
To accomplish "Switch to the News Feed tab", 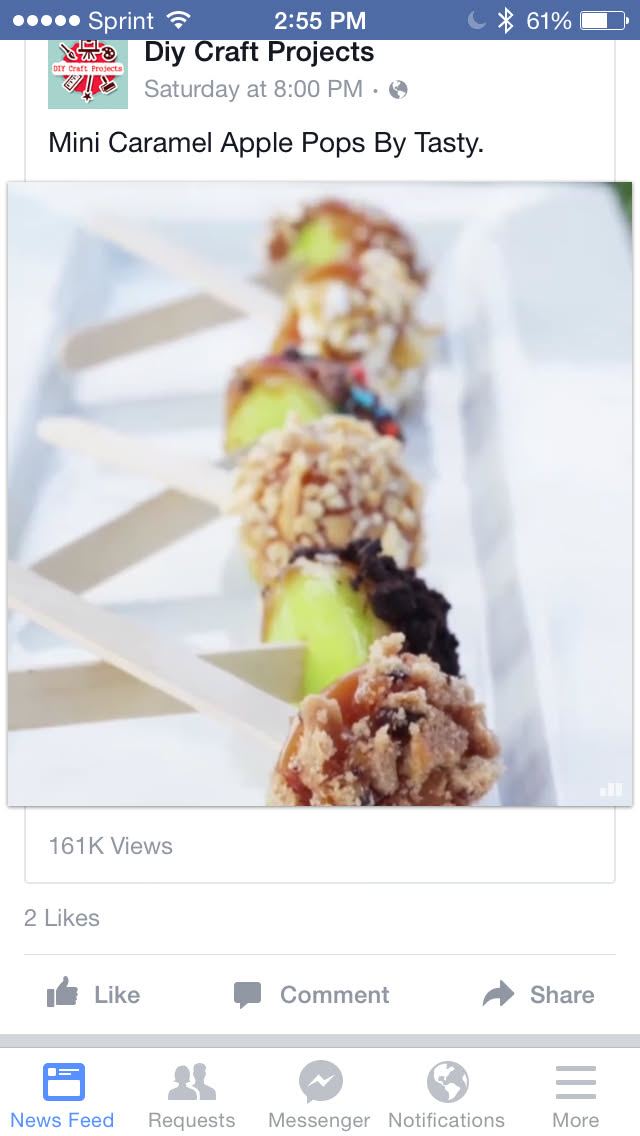I will point(63,1095).
